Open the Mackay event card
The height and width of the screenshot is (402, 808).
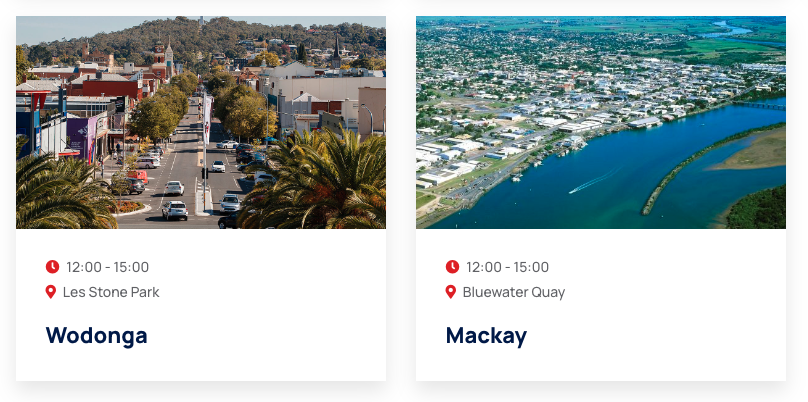[x=486, y=336]
